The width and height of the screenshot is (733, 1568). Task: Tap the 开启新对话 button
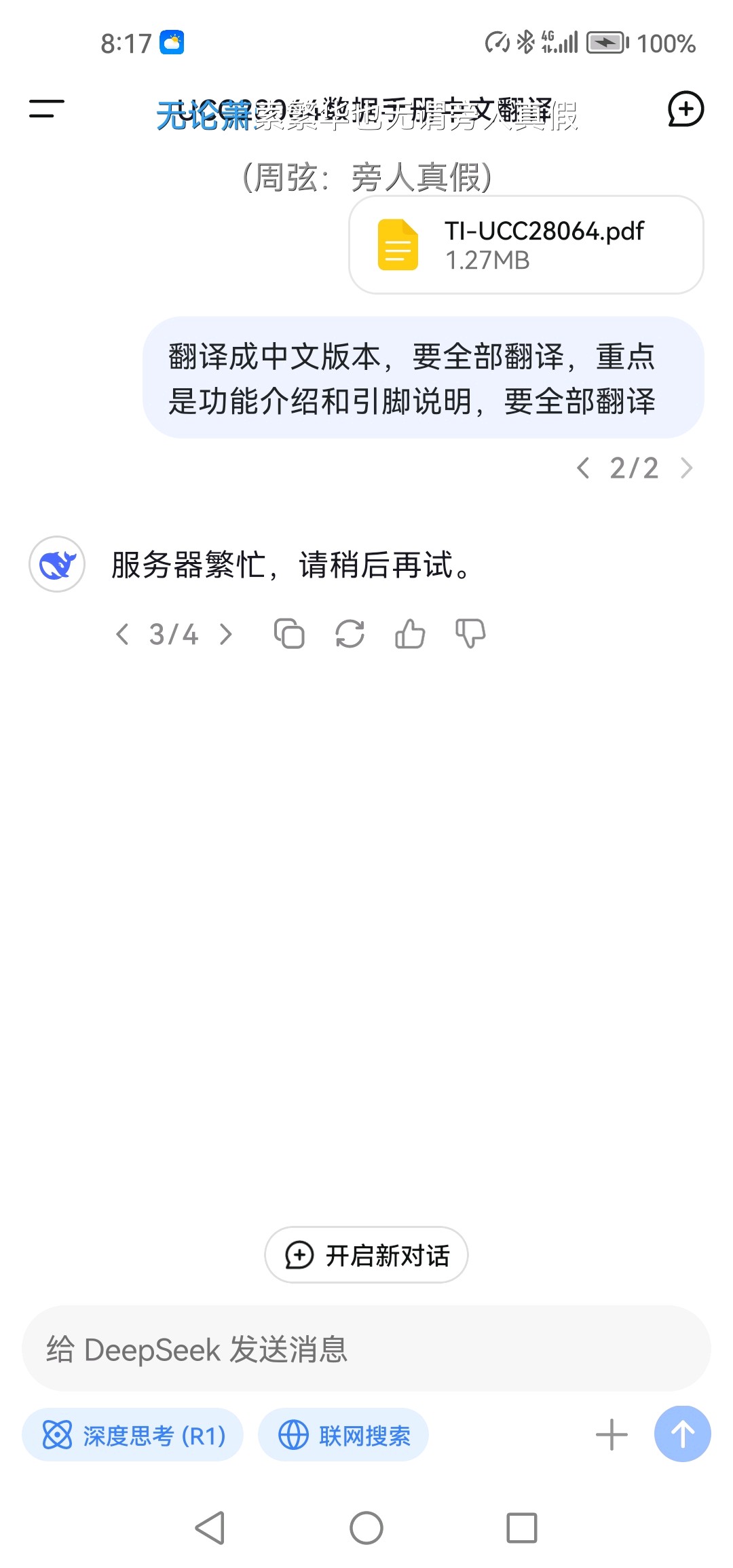click(x=366, y=1255)
